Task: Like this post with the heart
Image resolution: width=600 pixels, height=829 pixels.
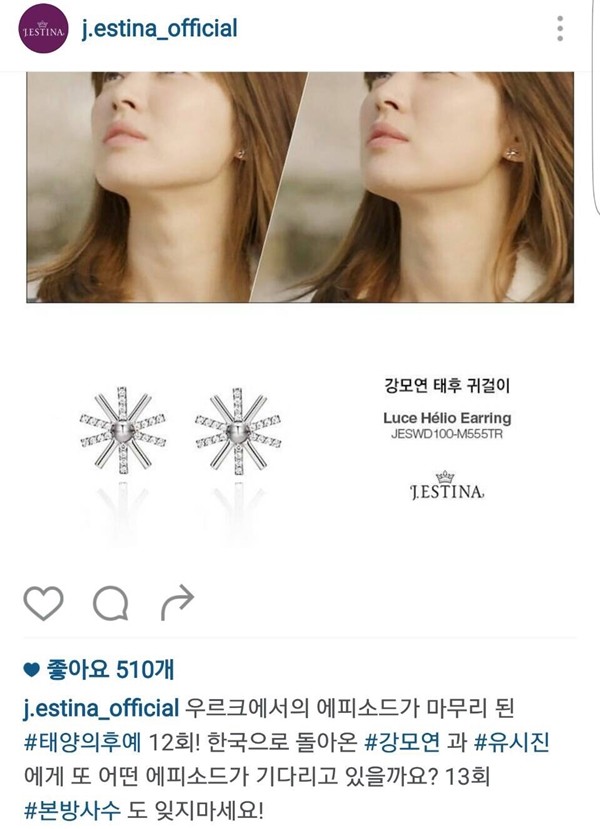Action: point(43,602)
